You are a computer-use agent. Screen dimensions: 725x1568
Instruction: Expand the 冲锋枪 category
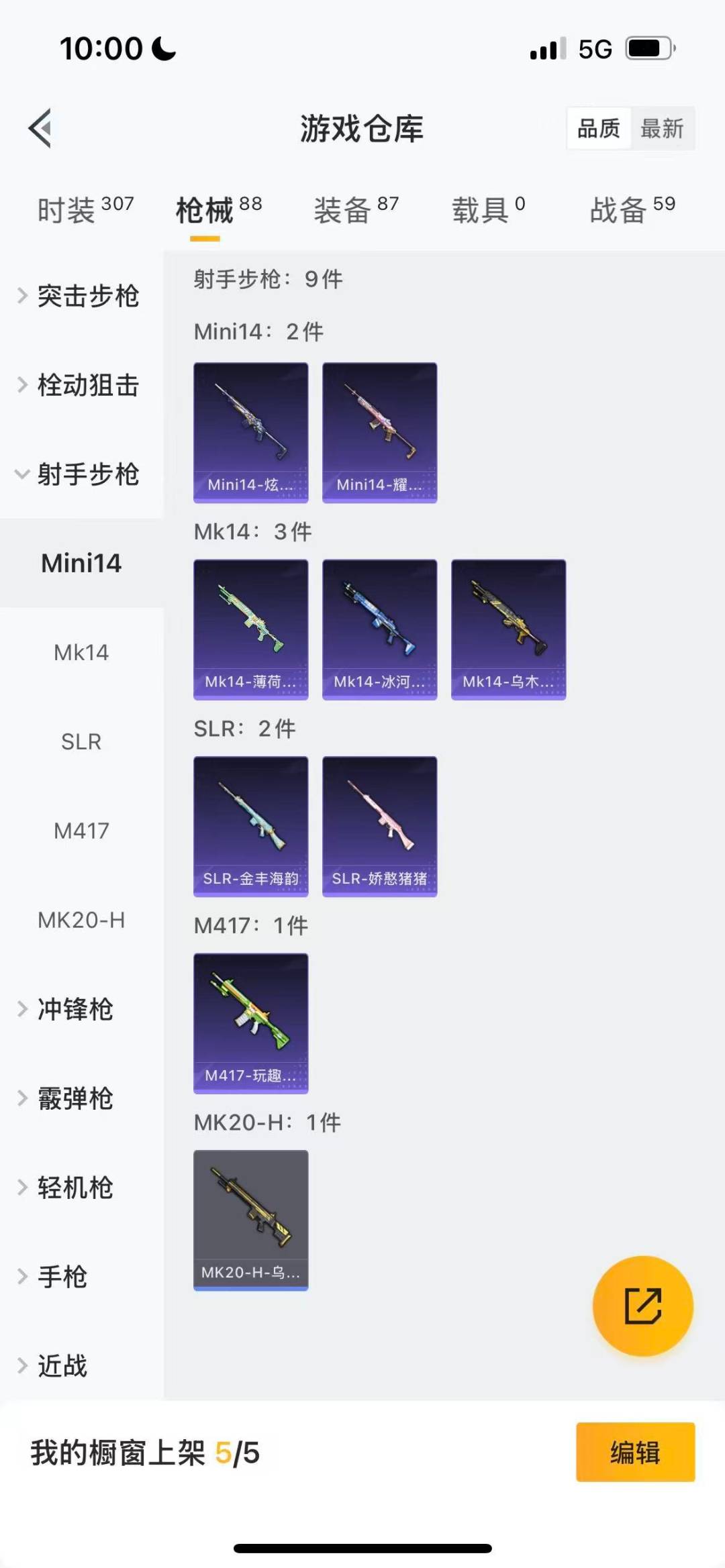click(74, 1009)
